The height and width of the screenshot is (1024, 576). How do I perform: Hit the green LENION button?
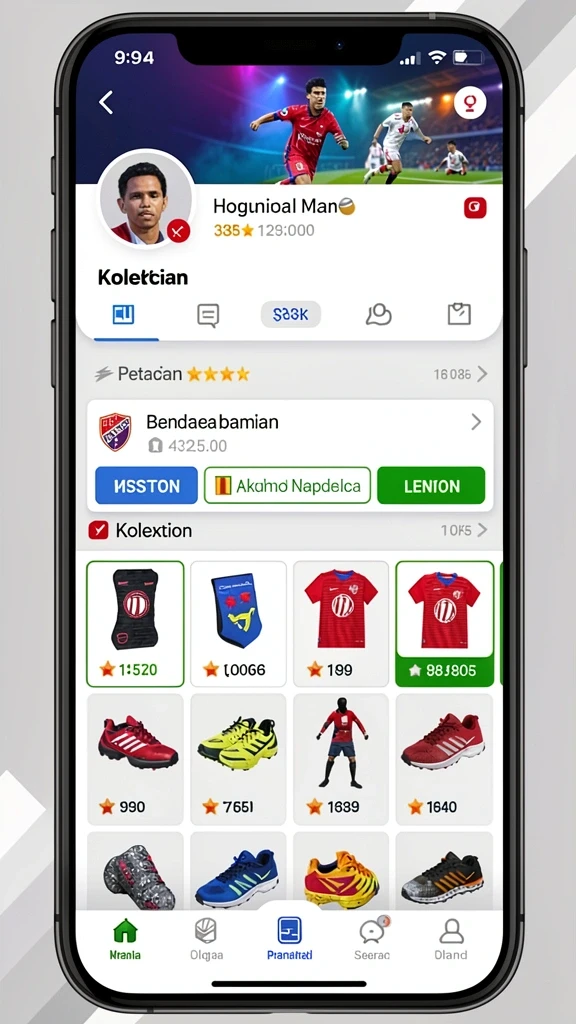tap(431, 486)
